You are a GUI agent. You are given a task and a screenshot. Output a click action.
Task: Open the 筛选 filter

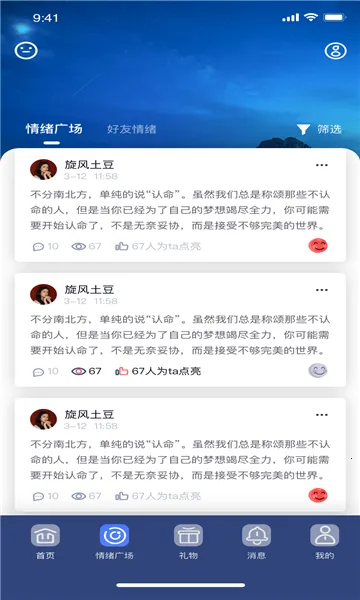tap(319, 129)
